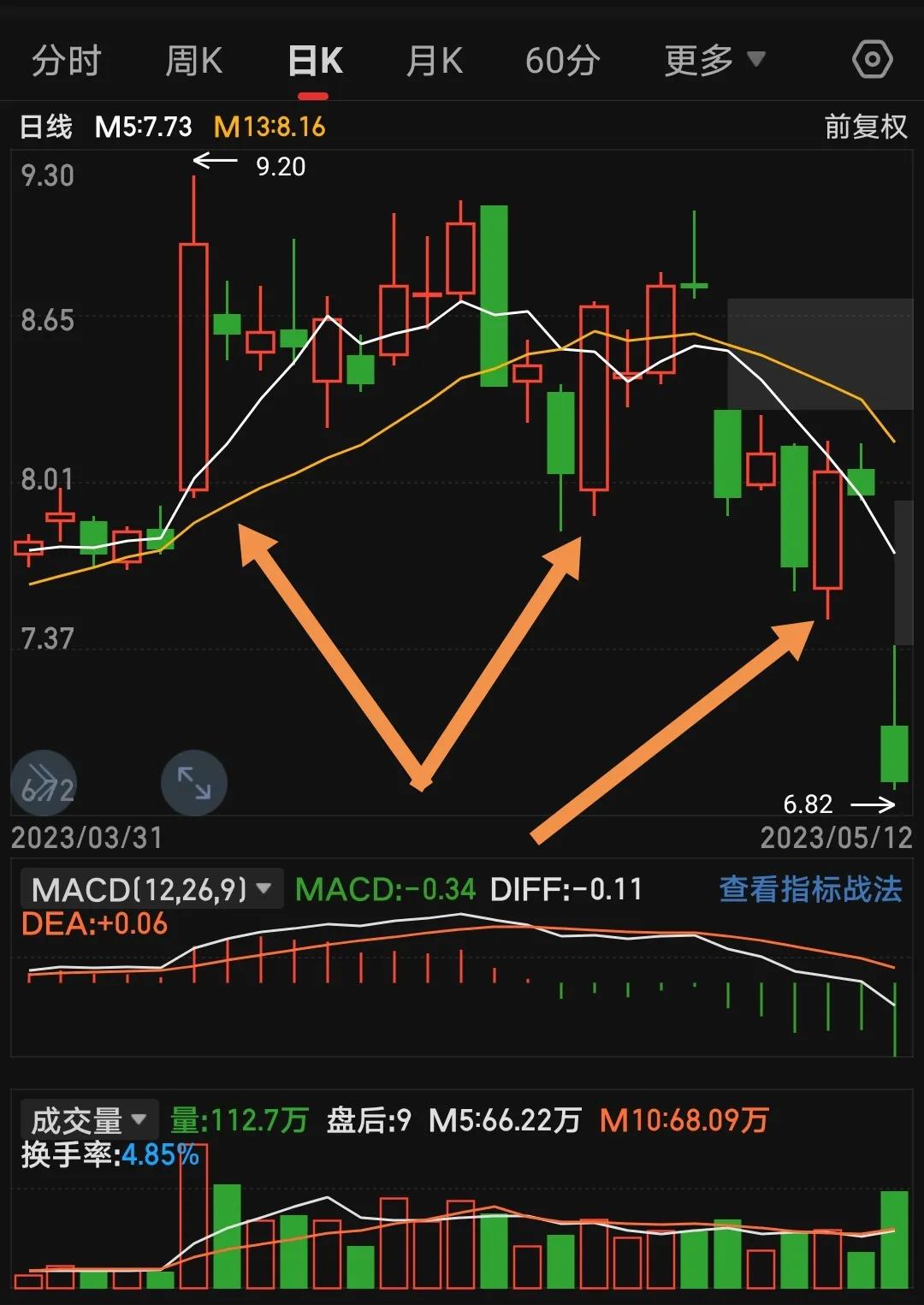Screen dimensions: 924x1305
Task: Select the 月K tab
Action: pos(435,60)
